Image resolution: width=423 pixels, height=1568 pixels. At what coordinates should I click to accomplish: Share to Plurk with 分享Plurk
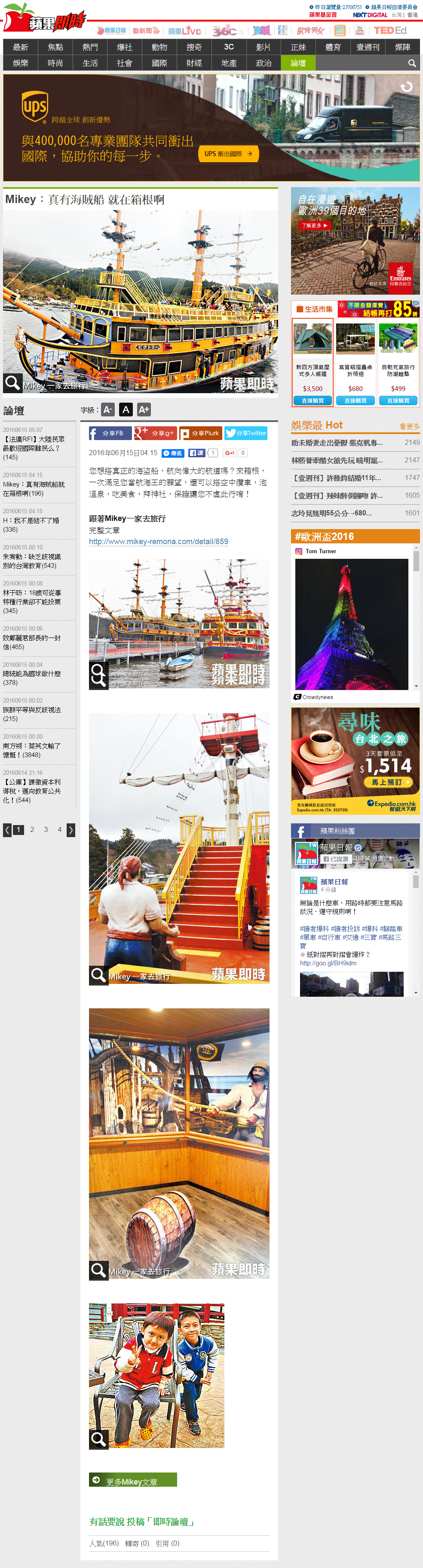[200, 433]
